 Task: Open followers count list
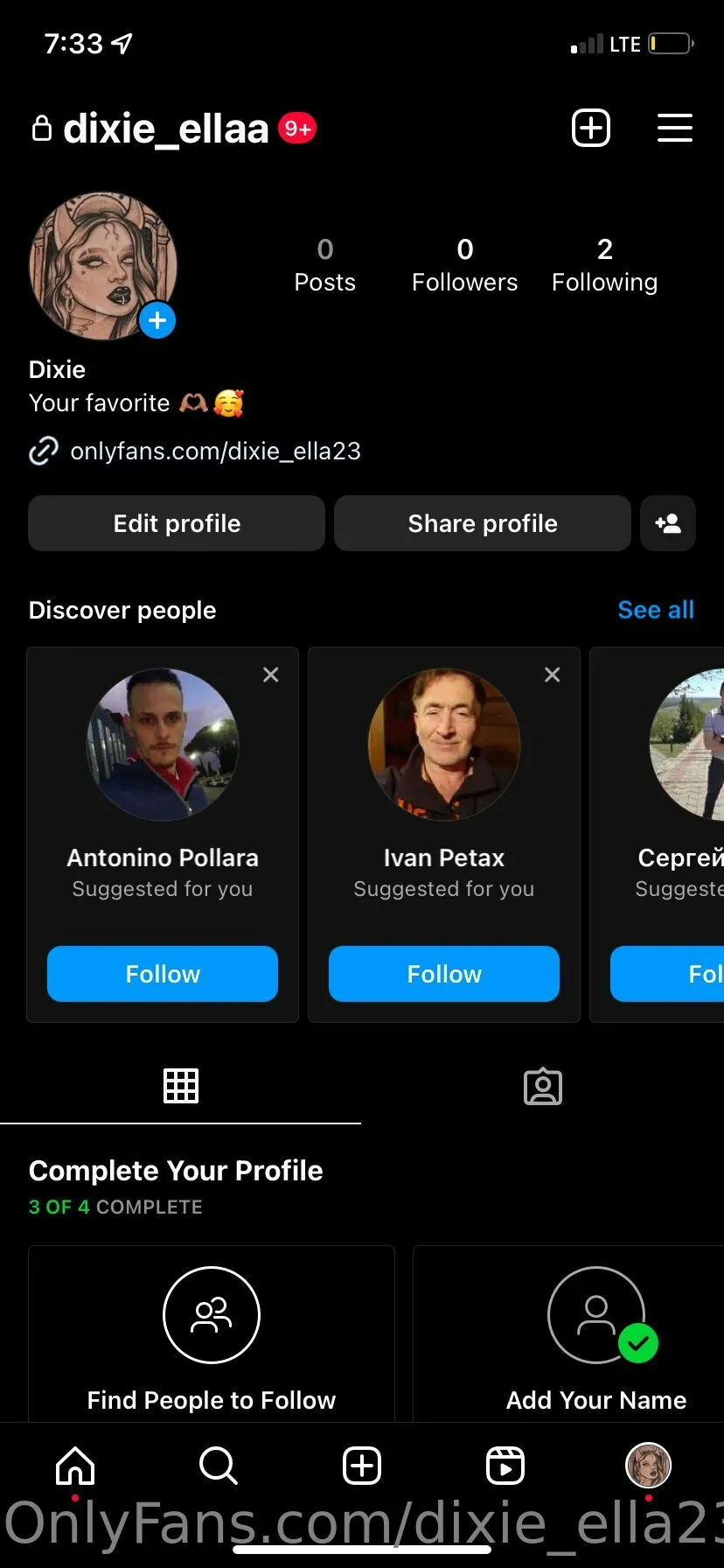click(x=464, y=265)
